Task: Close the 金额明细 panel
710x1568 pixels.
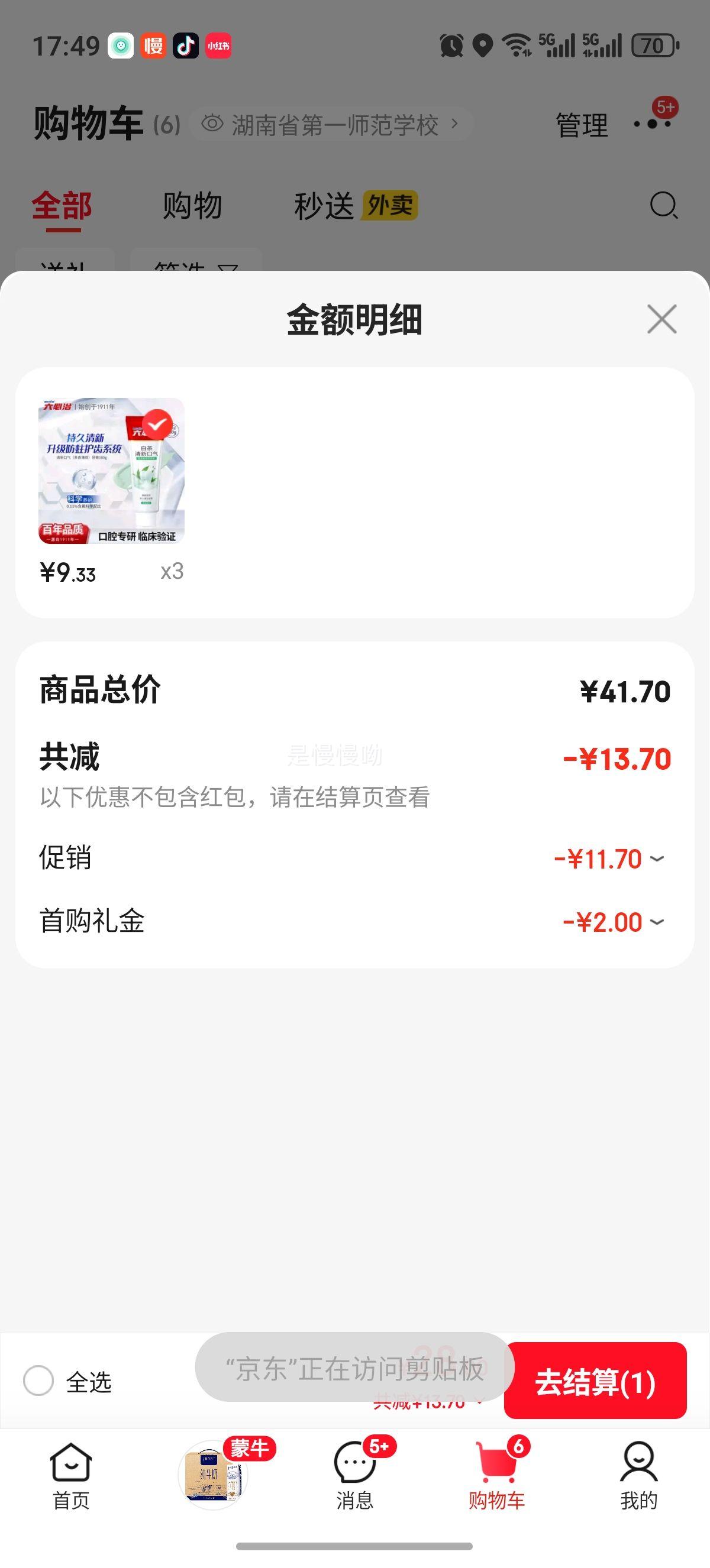Action: [662, 319]
